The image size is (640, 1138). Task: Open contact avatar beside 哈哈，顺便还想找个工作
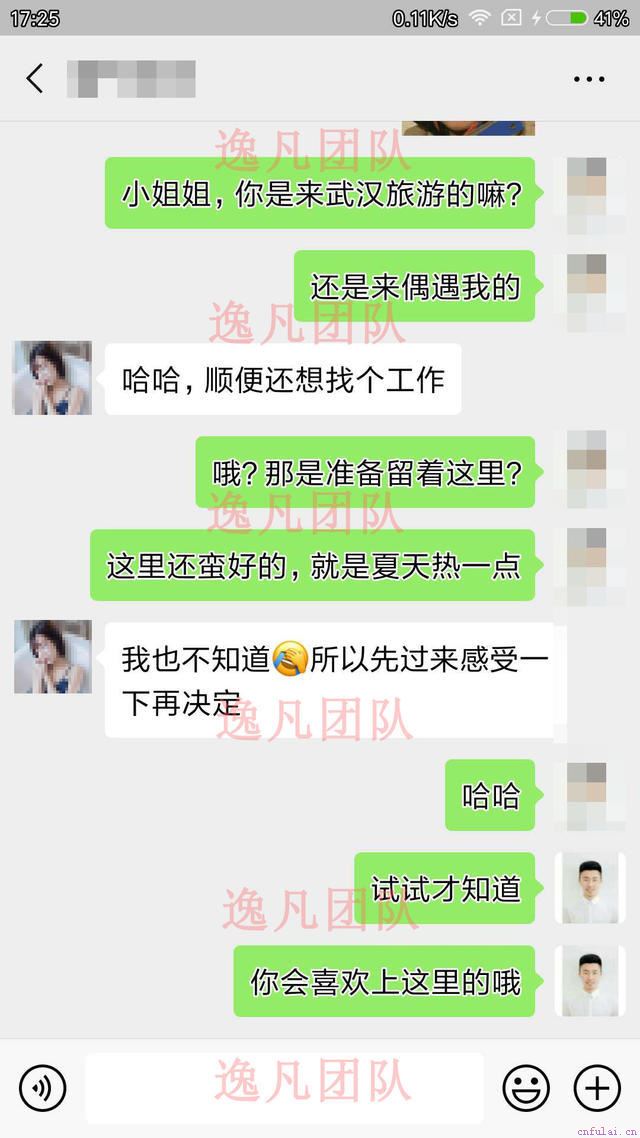pos(52,378)
